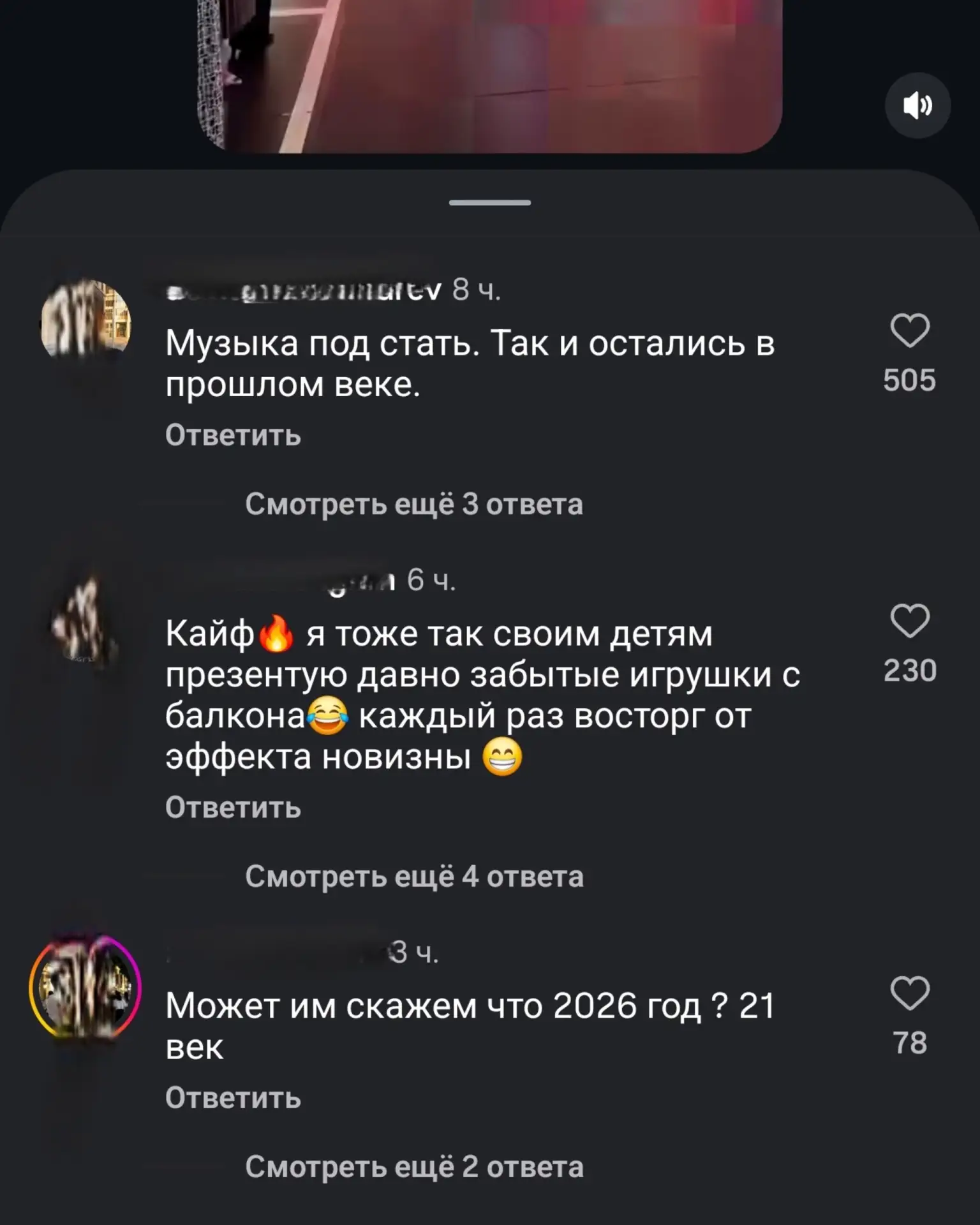This screenshot has width=980, height=1225.
Task: Expand Смотреть ещё 4 ответа
Action: [x=414, y=877]
